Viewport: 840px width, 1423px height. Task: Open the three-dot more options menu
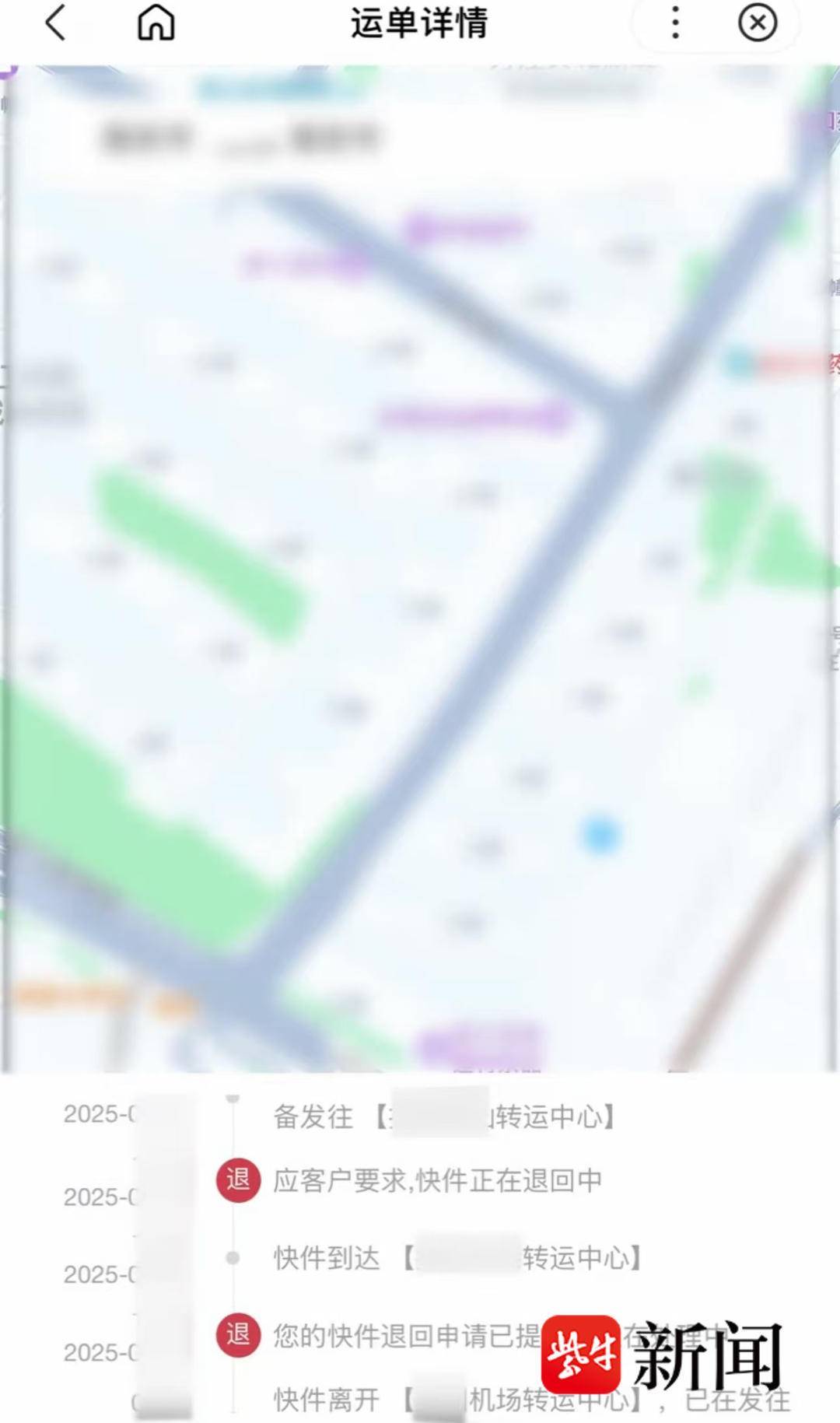[x=675, y=23]
